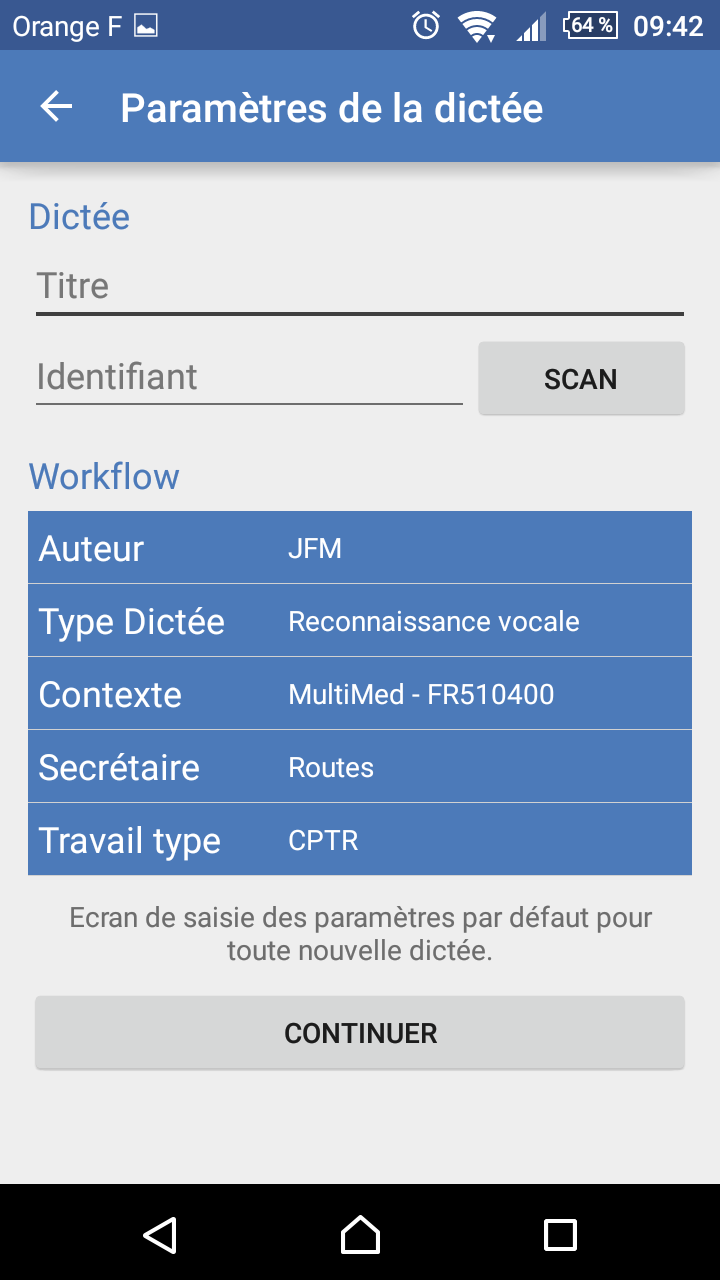Viewport: 720px width, 1280px height.
Task: Focus the Titre text field
Action: tap(360, 287)
